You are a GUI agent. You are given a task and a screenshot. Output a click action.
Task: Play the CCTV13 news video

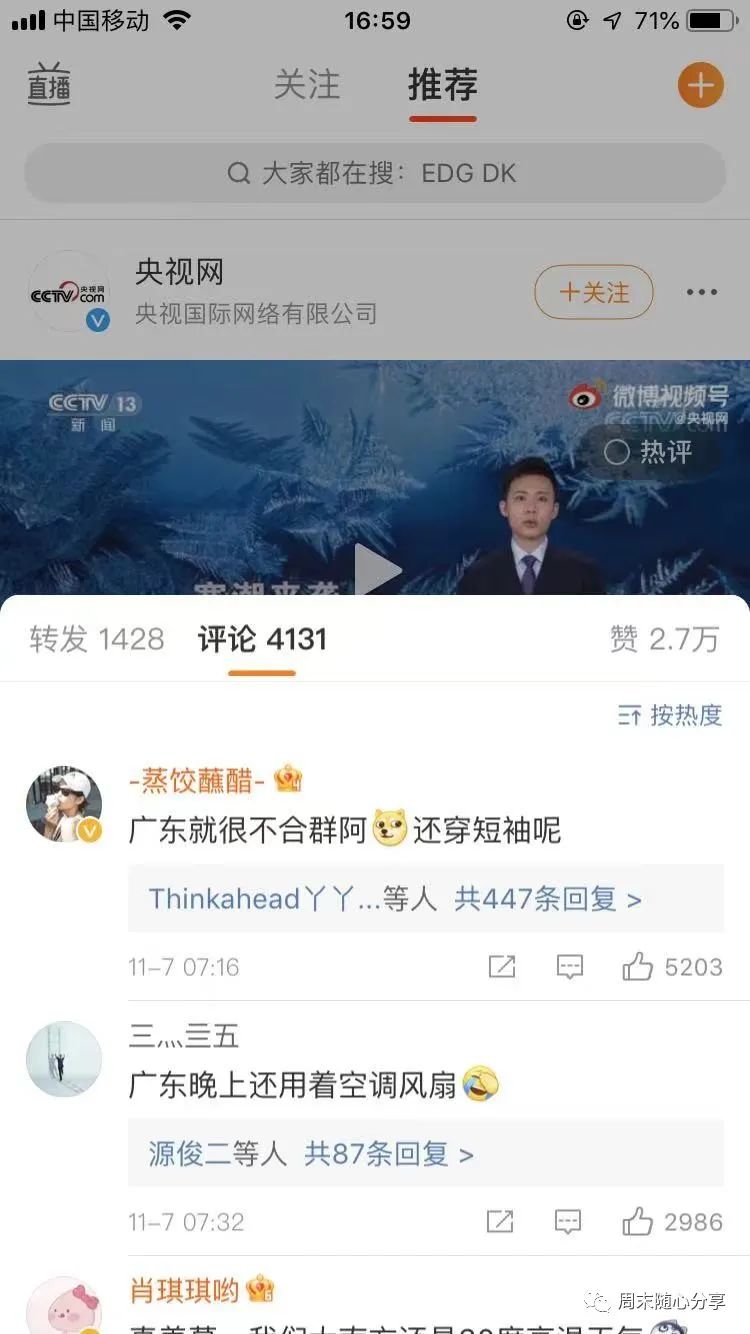[x=378, y=571]
